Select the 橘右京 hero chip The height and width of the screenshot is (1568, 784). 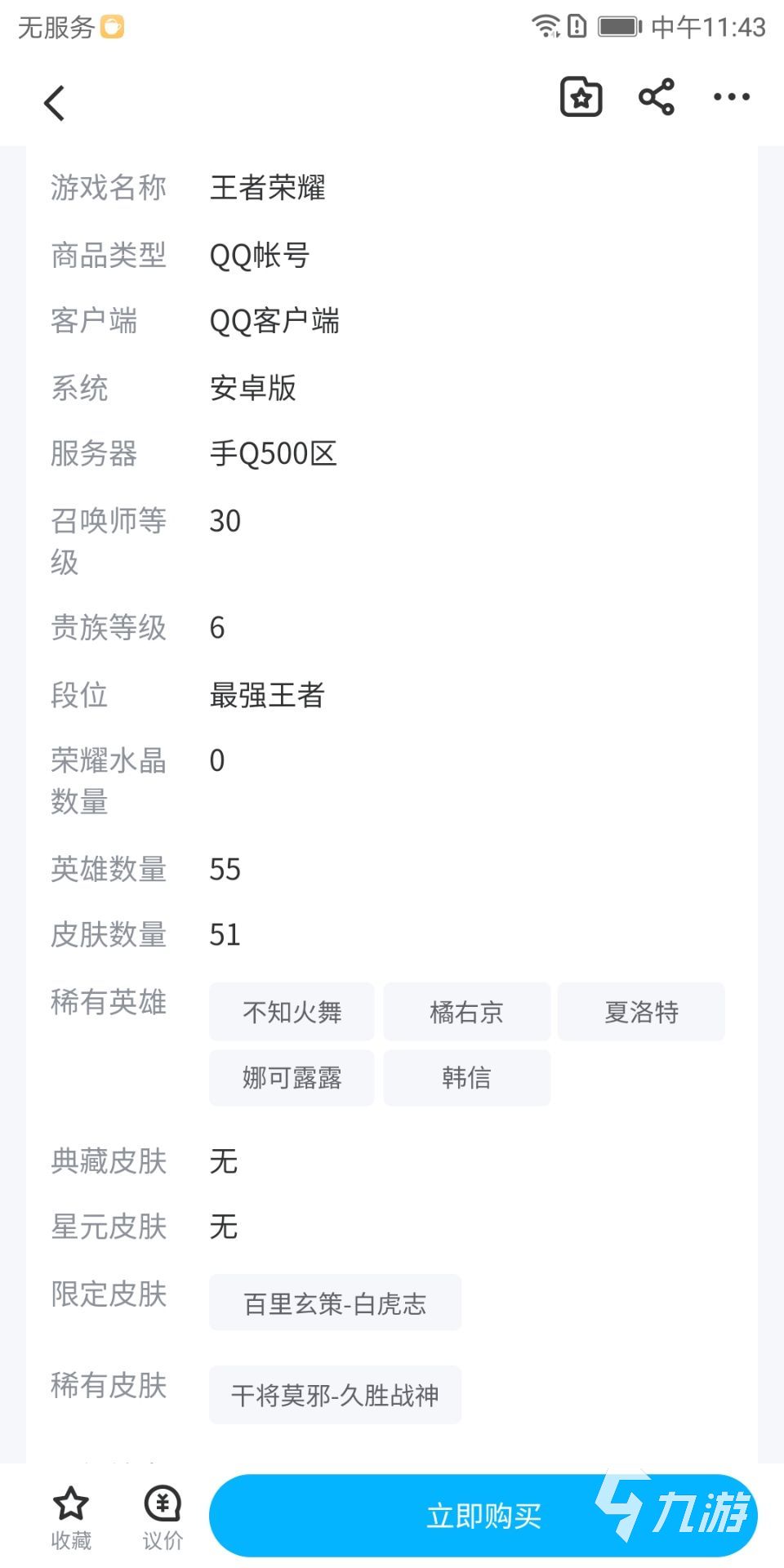(466, 1012)
